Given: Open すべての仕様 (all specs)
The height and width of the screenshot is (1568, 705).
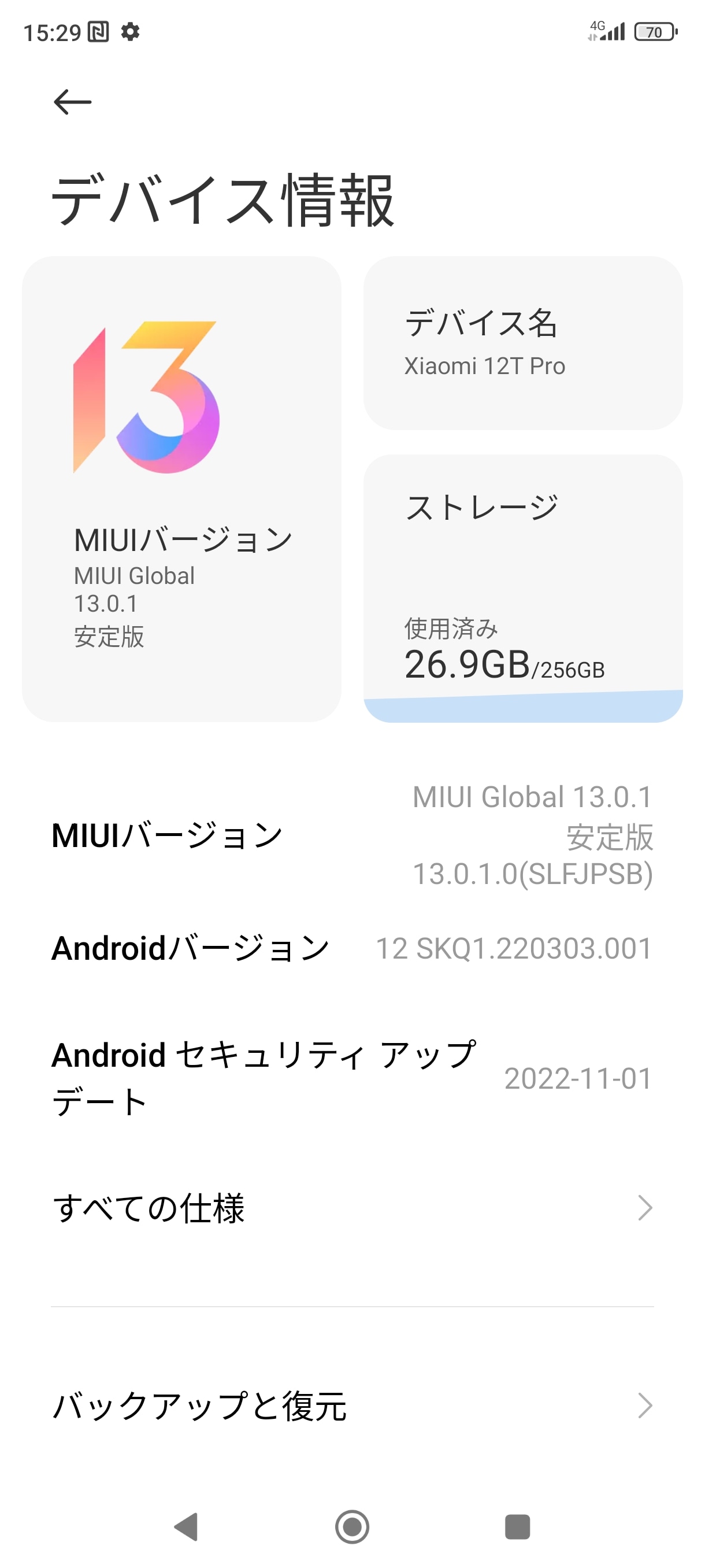Looking at the screenshot, I should 352,1208.
